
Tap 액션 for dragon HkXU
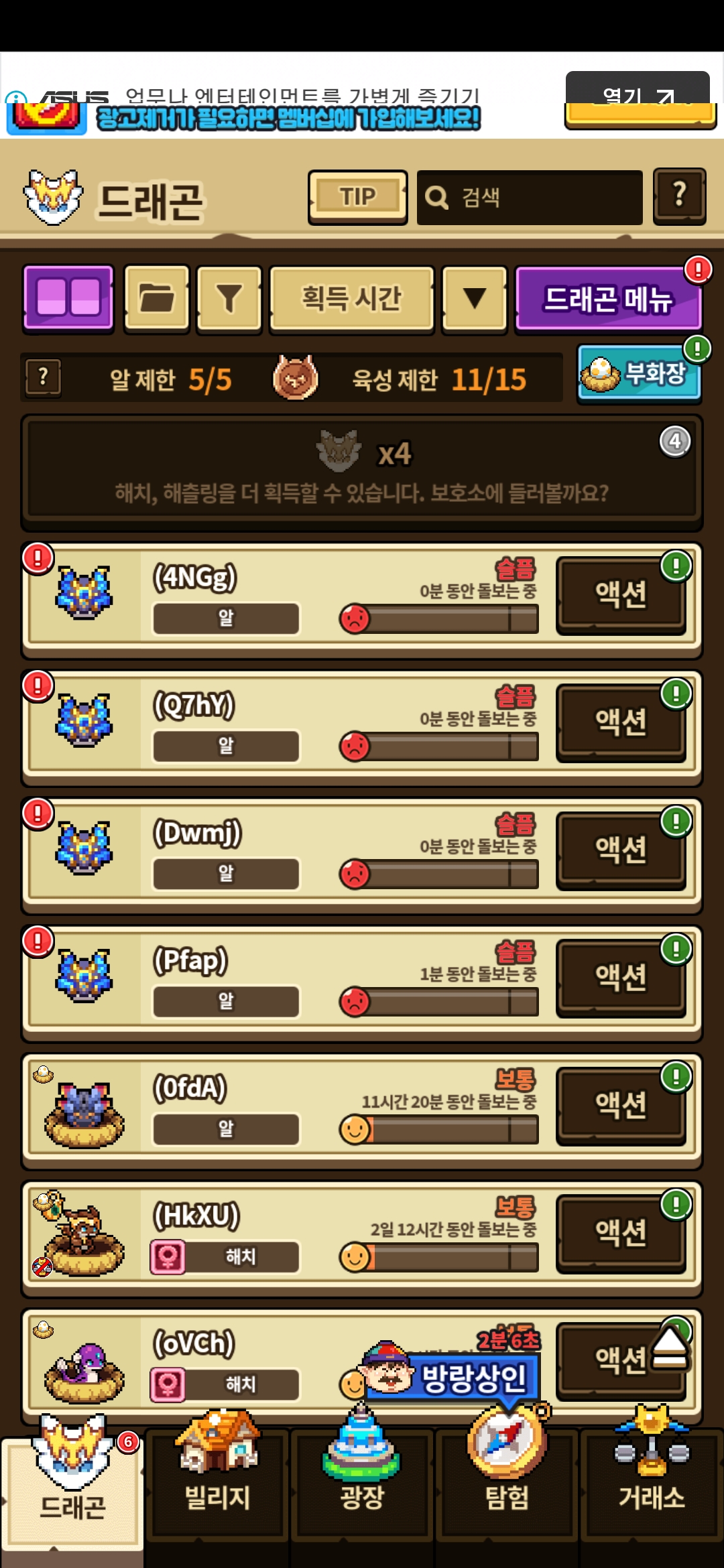(x=621, y=1233)
